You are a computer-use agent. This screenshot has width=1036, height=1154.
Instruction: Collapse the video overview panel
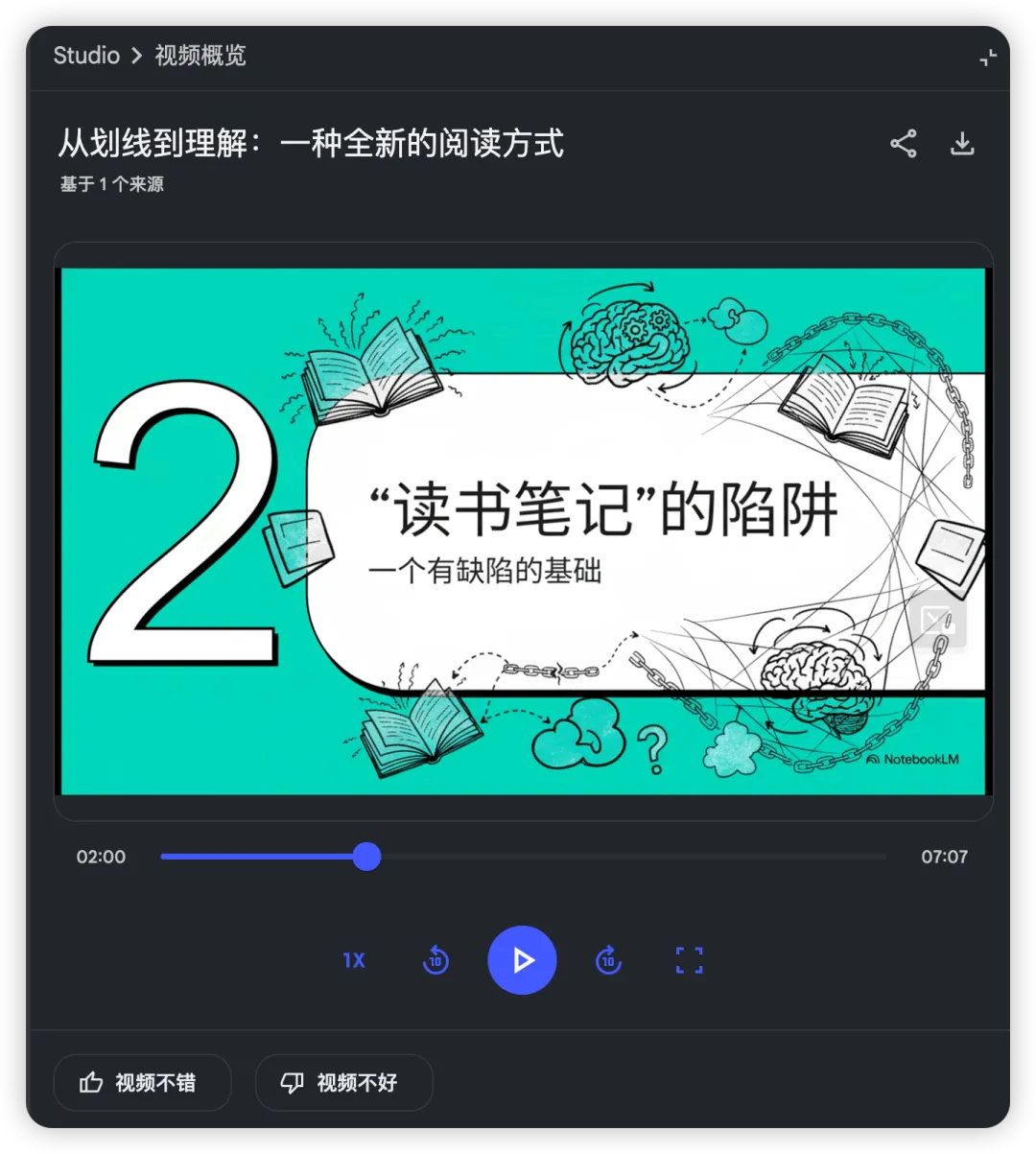[988, 58]
